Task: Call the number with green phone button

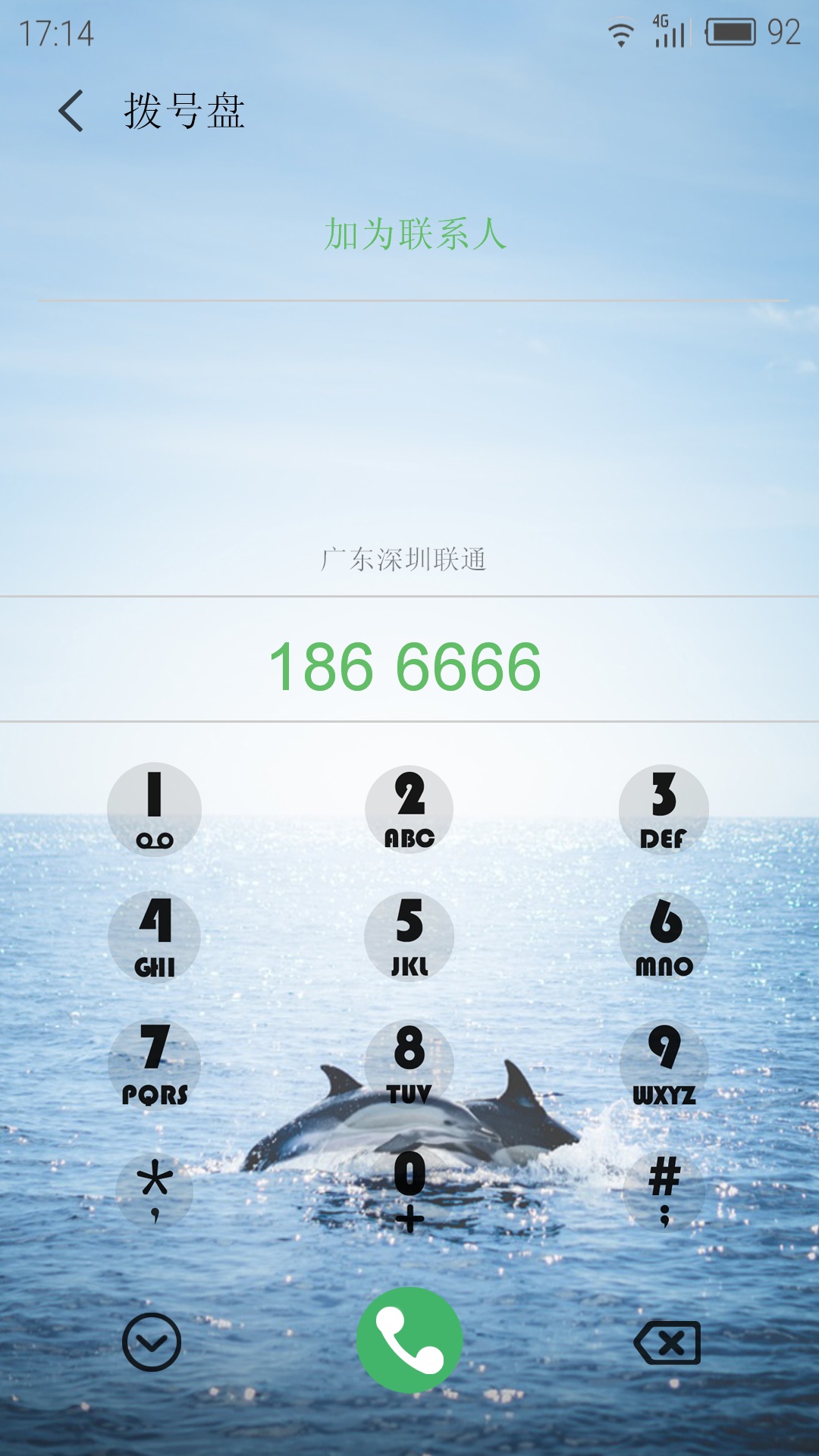Action: 409,1340
